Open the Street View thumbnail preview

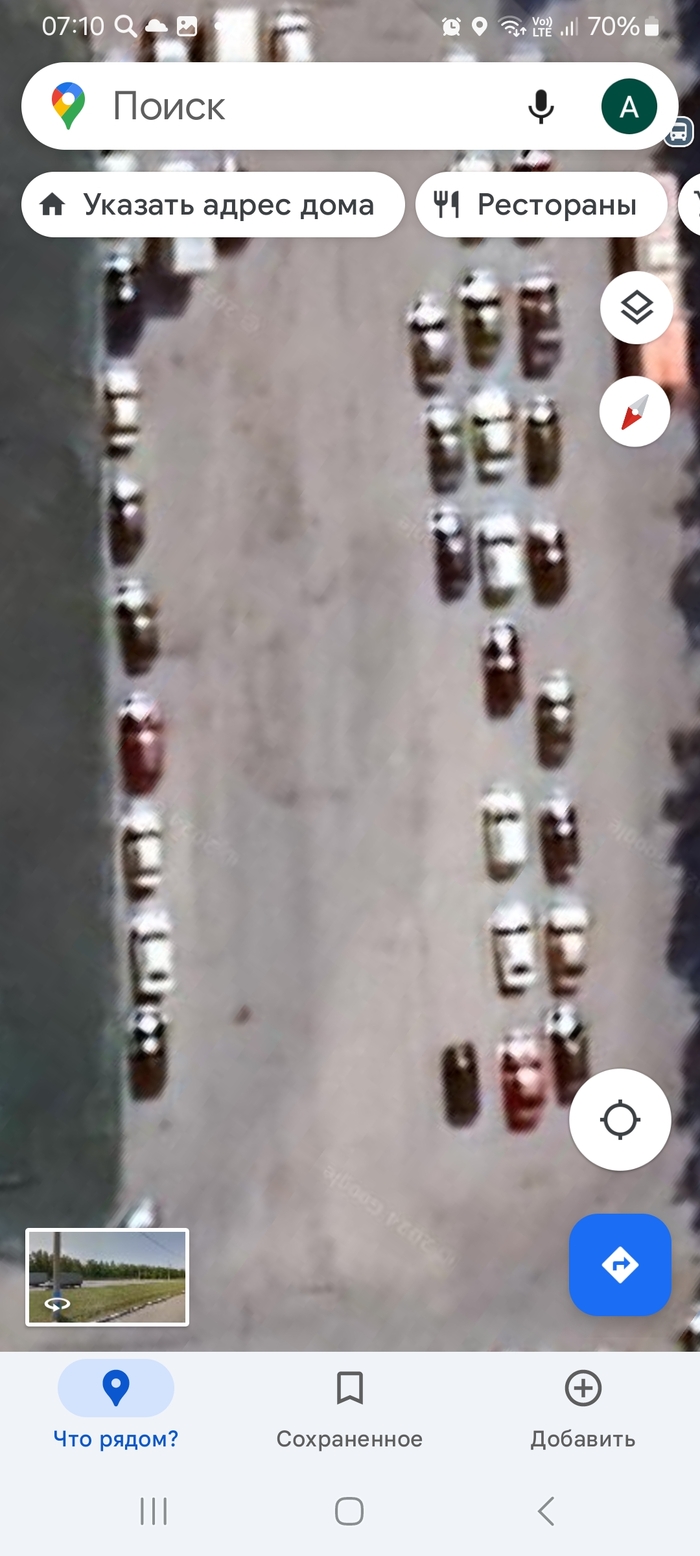coord(107,1277)
